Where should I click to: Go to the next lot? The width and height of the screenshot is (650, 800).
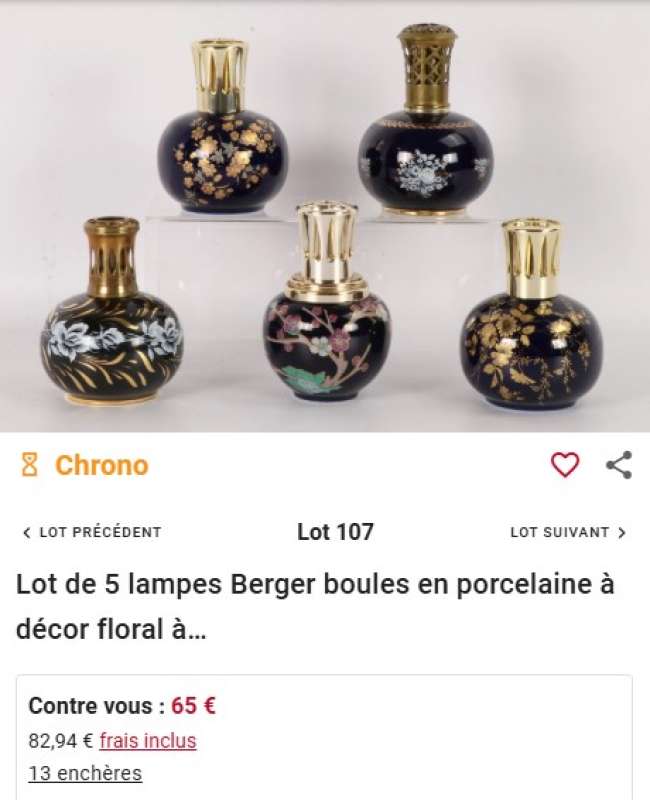(x=568, y=532)
